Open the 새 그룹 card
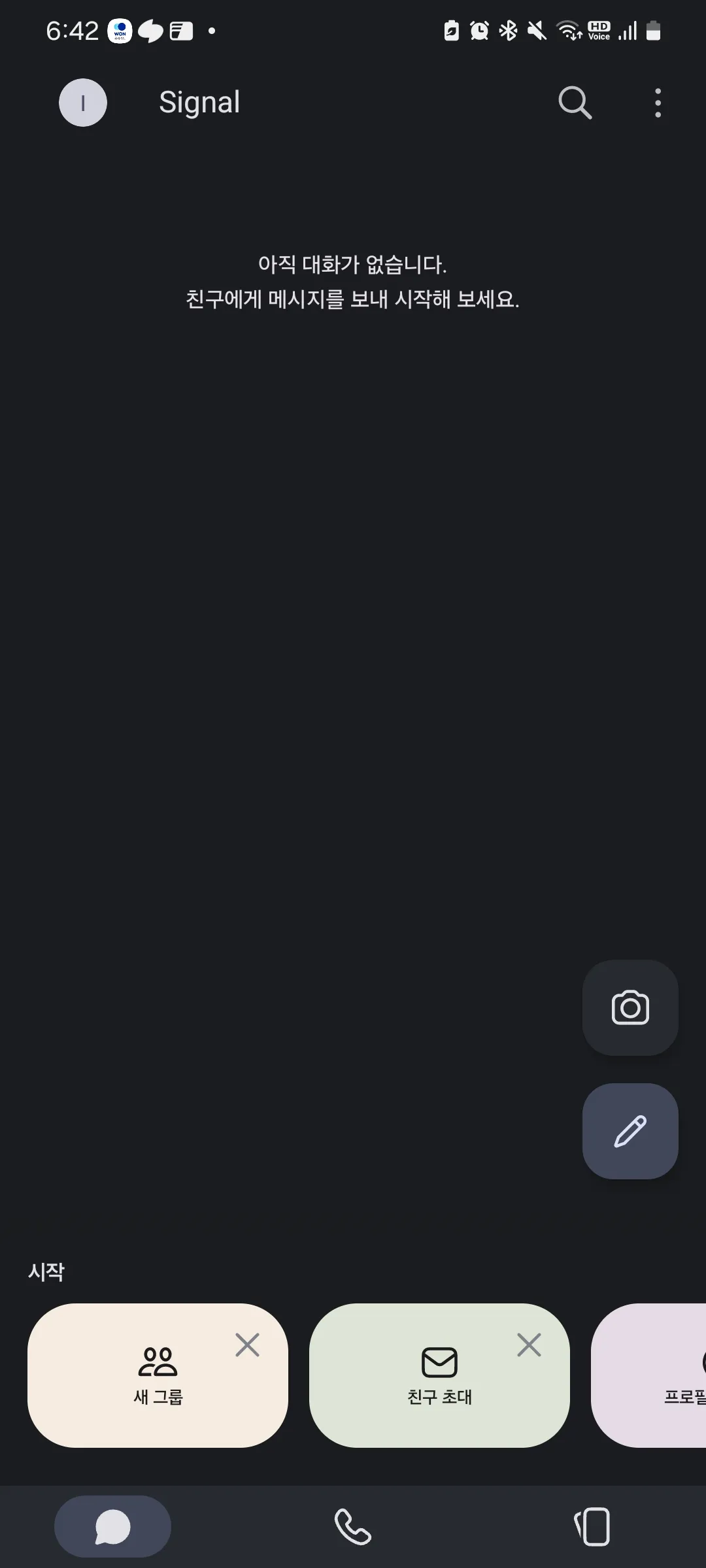 tap(158, 1375)
